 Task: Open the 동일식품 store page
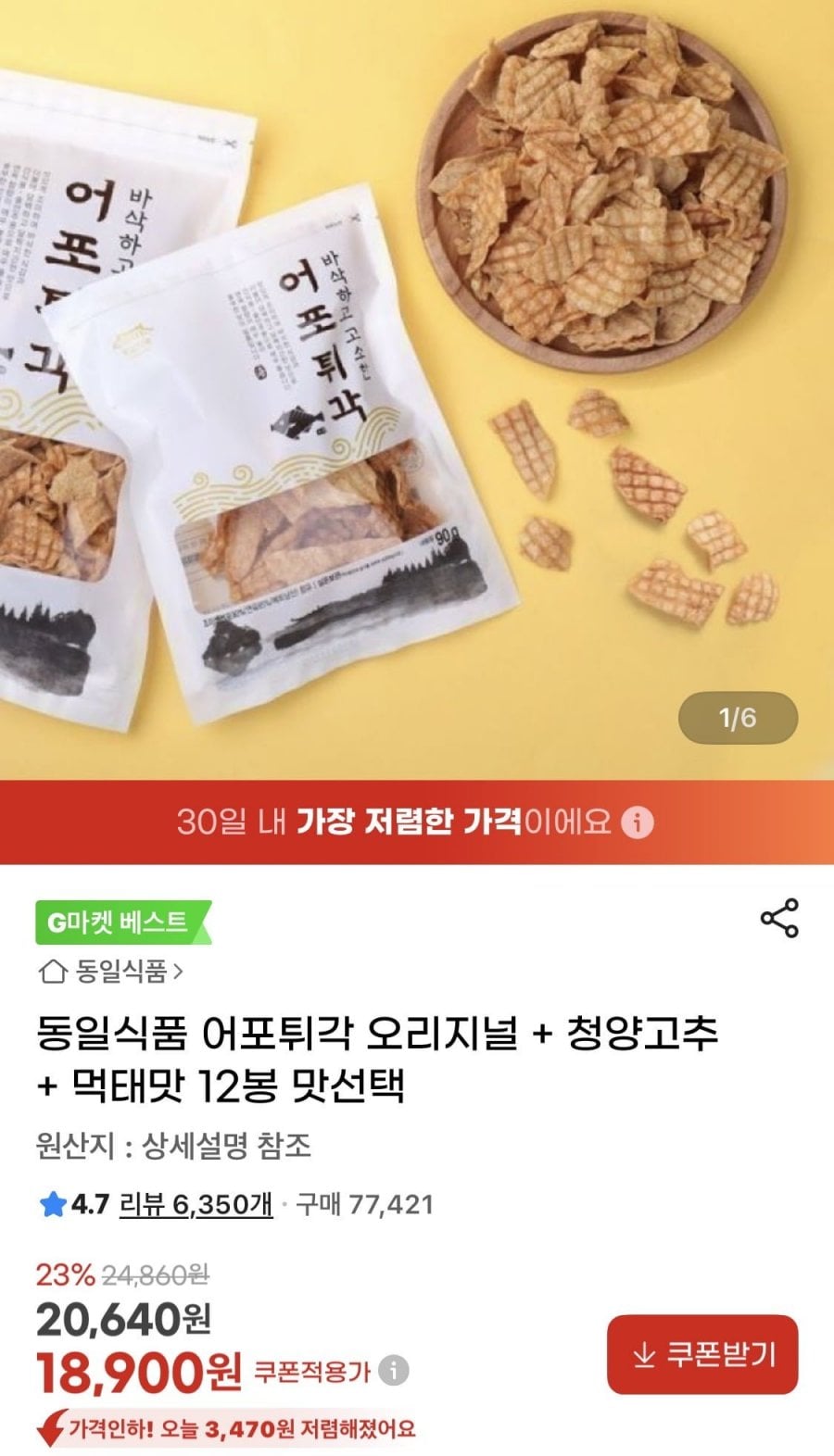pyautogui.click(x=111, y=972)
